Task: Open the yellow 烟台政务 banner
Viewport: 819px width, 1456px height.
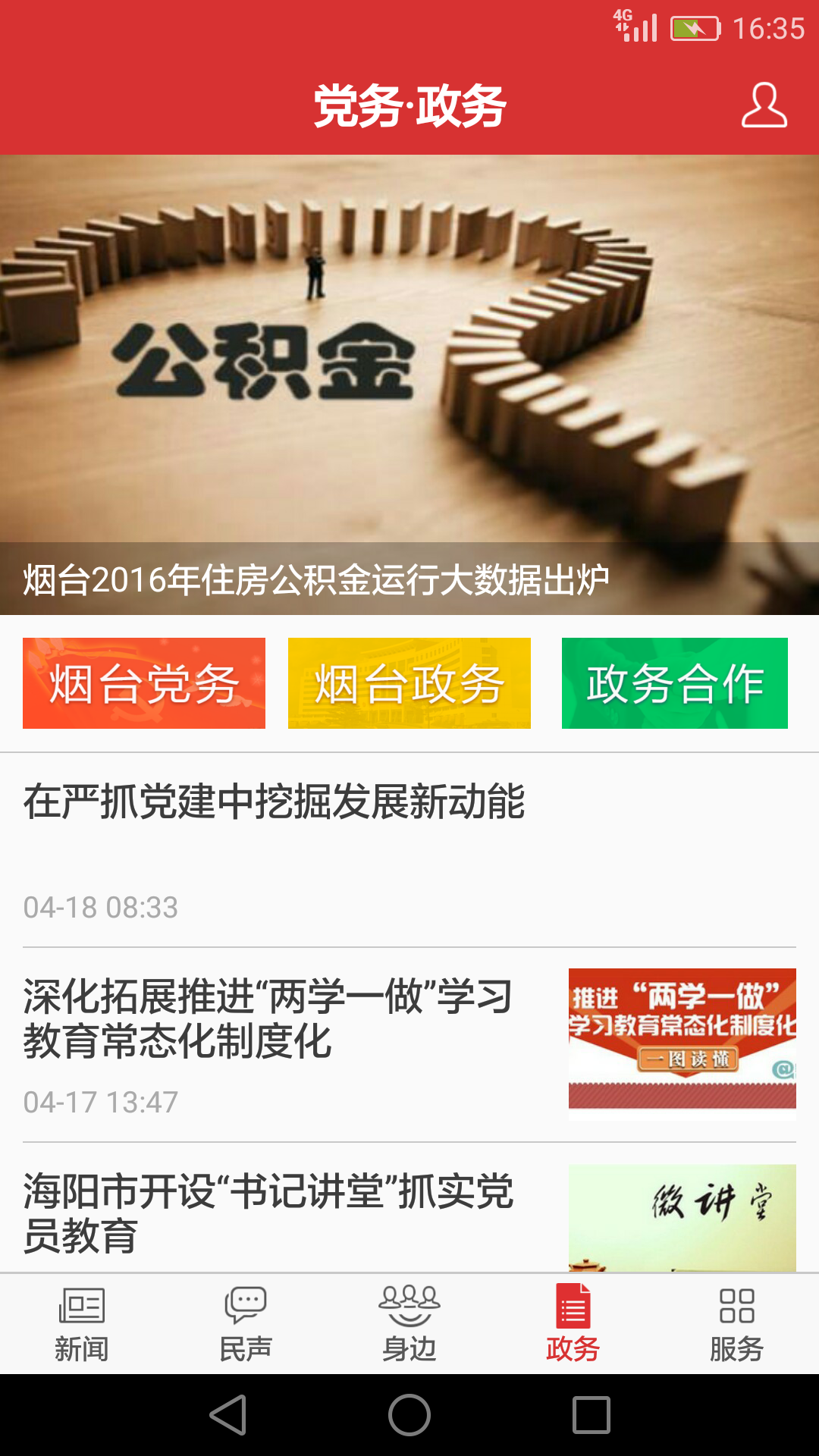Action: click(409, 682)
